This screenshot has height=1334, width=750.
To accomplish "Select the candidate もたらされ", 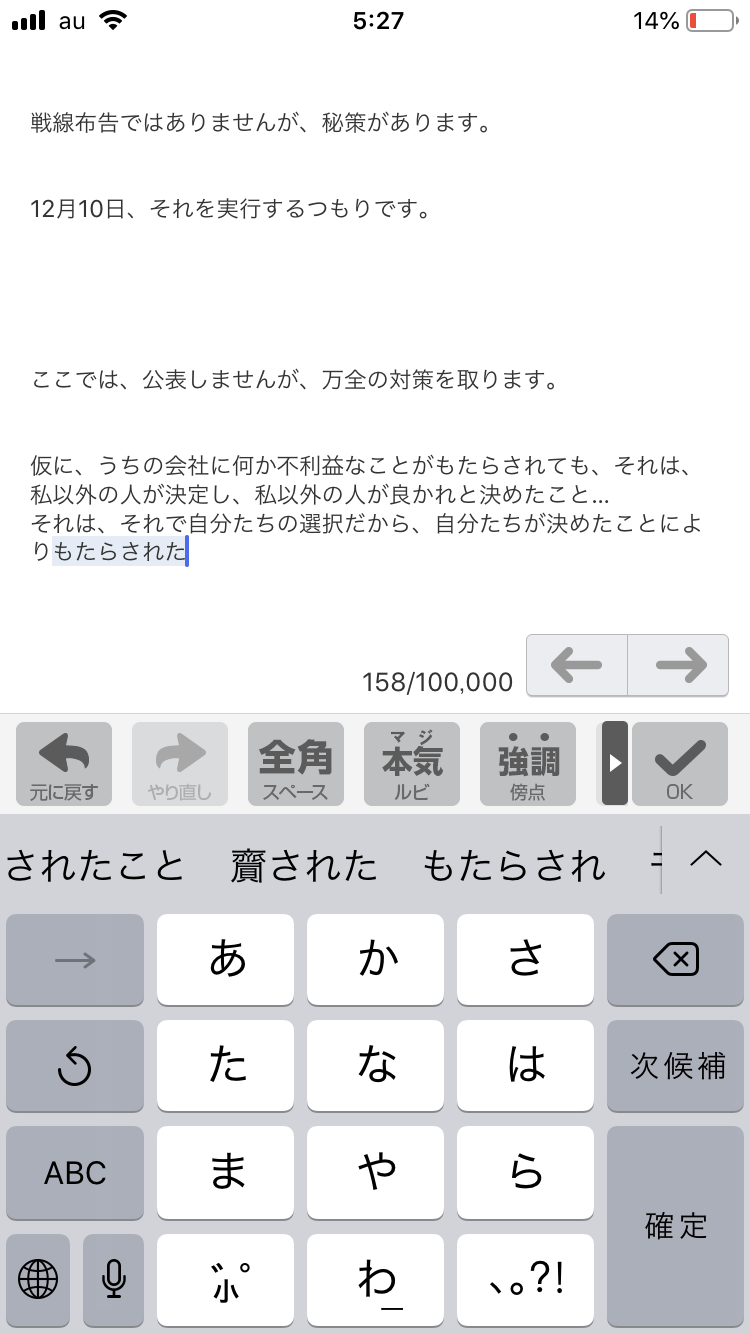I will click(x=514, y=865).
